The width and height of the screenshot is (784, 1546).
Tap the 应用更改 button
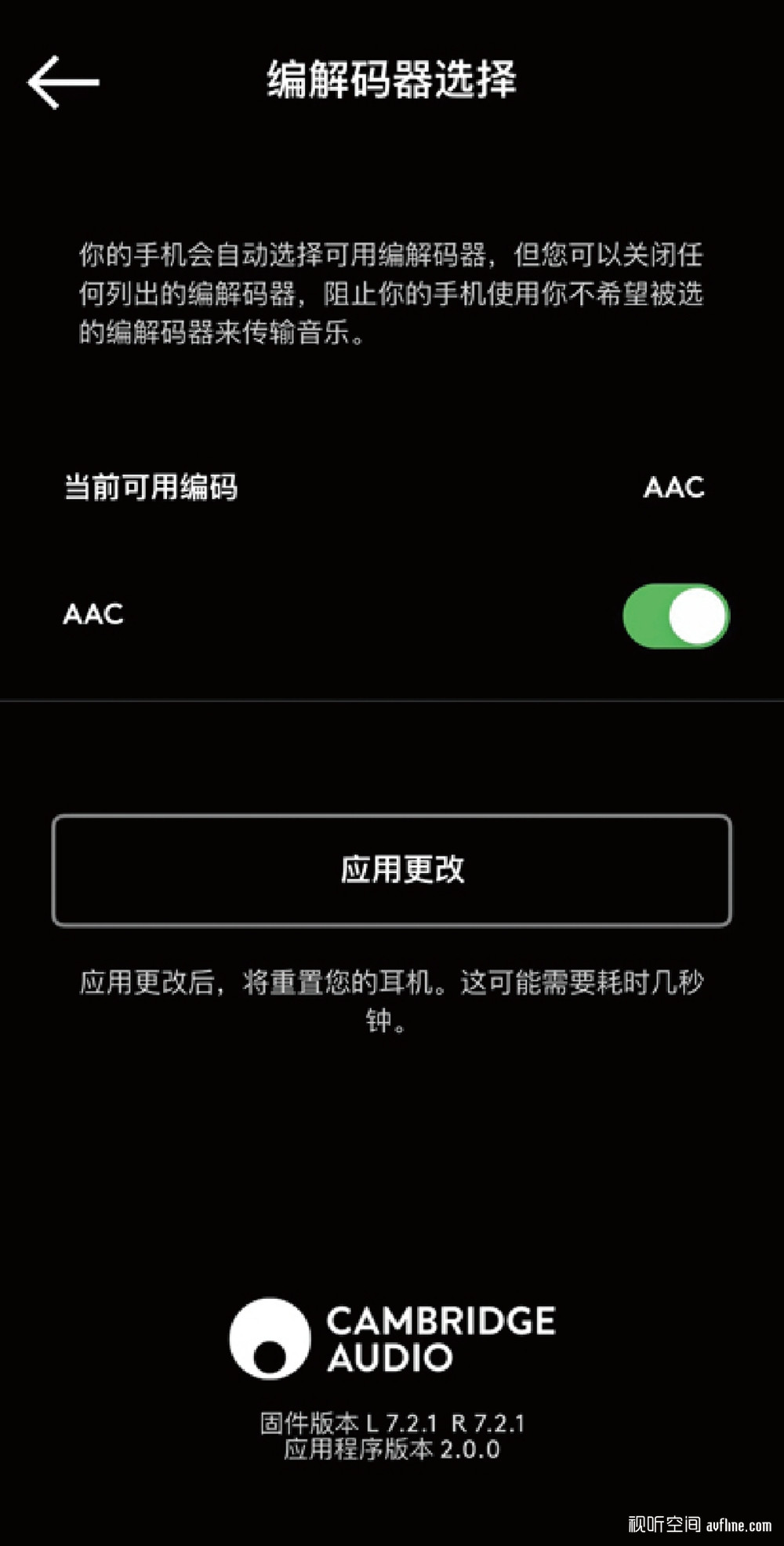point(392,871)
